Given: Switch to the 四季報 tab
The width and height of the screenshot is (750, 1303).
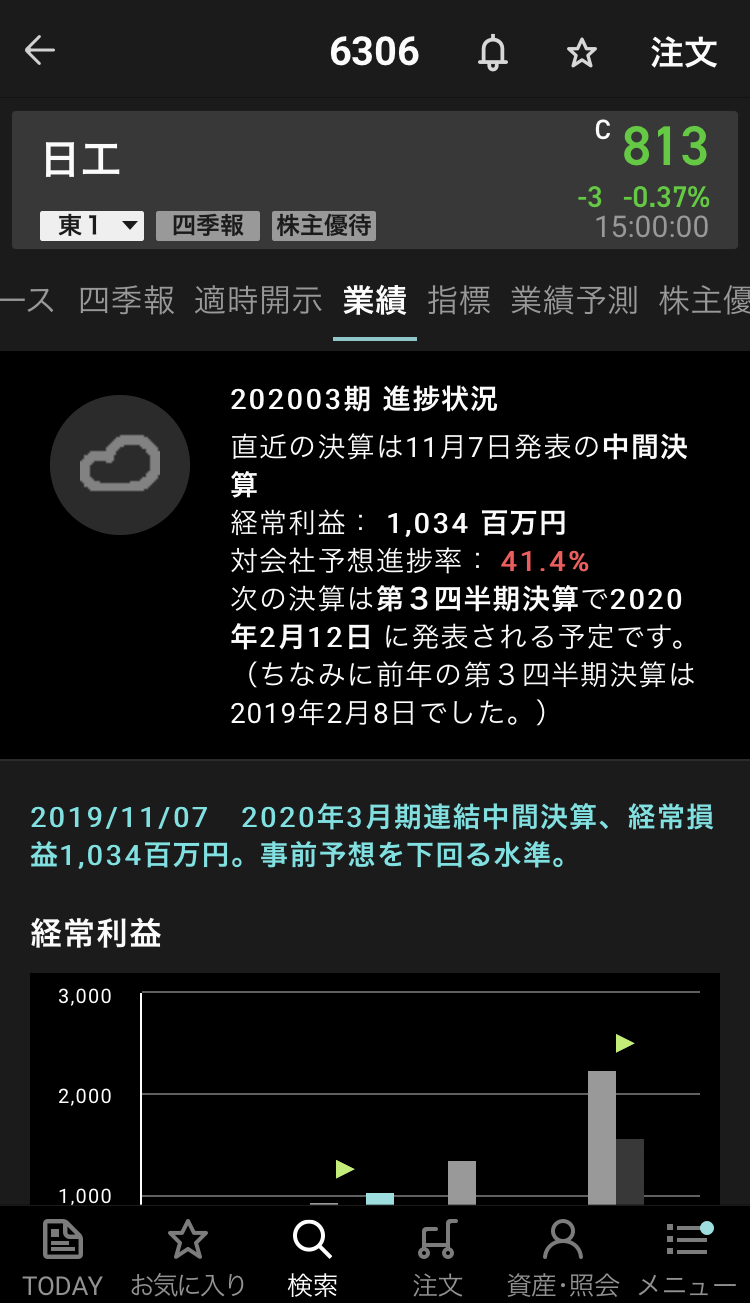Looking at the screenshot, I should [x=127, y=301].
